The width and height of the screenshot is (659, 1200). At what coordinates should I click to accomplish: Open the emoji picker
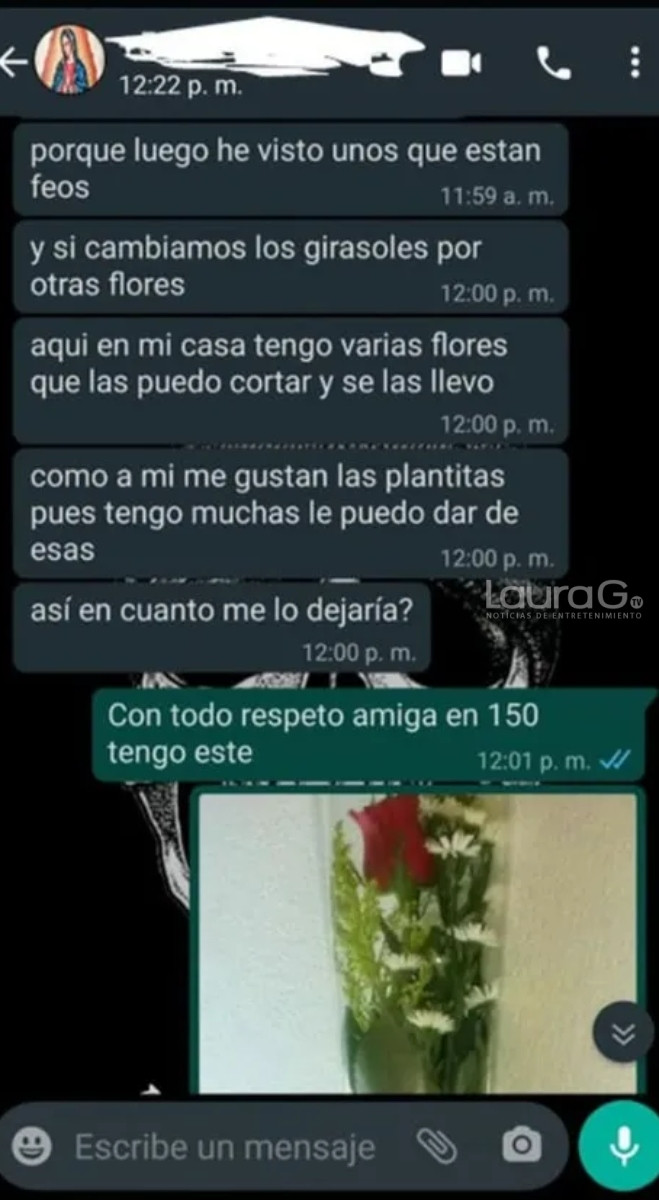point(35,1146)
